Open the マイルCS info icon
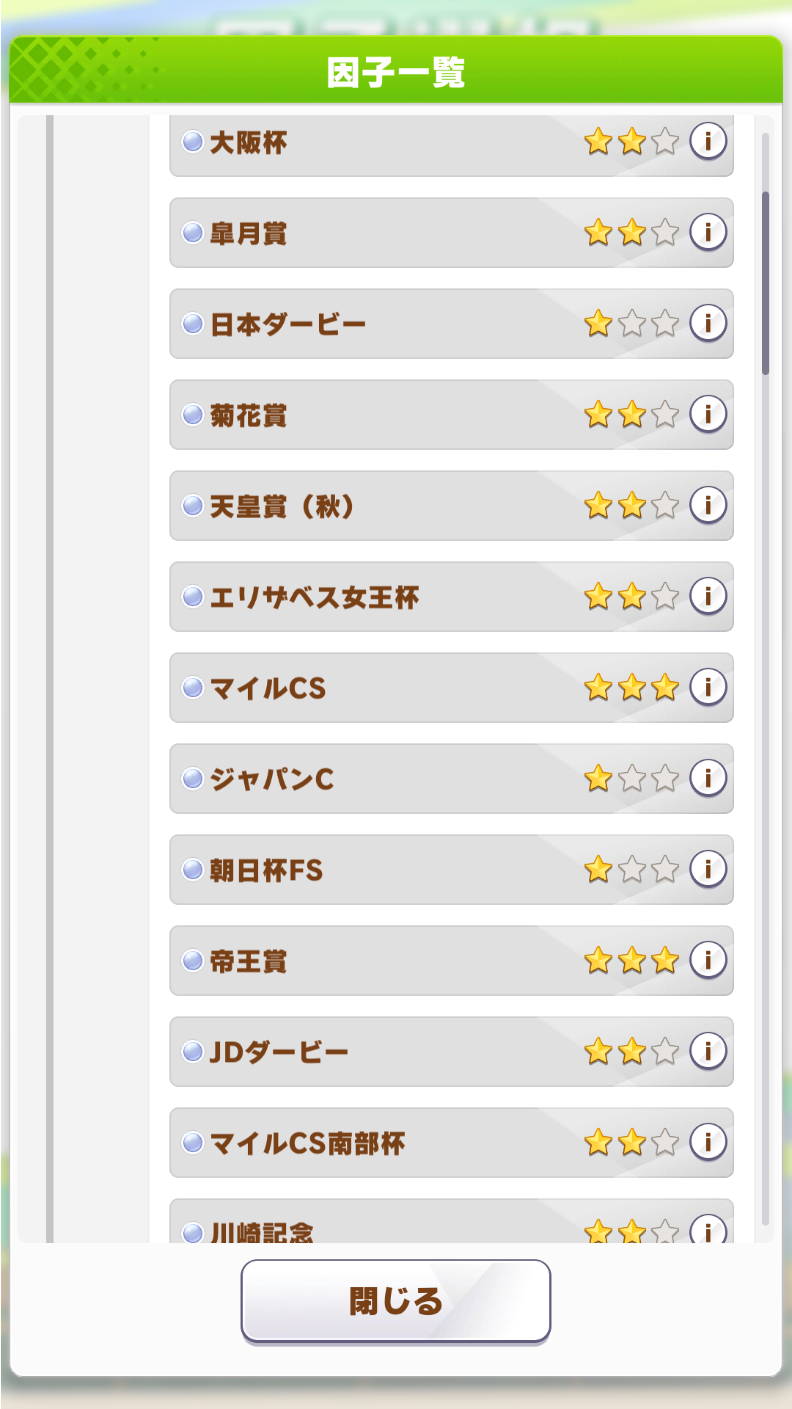The width and height of the screenshot is (792, 1409). [708, 687]
